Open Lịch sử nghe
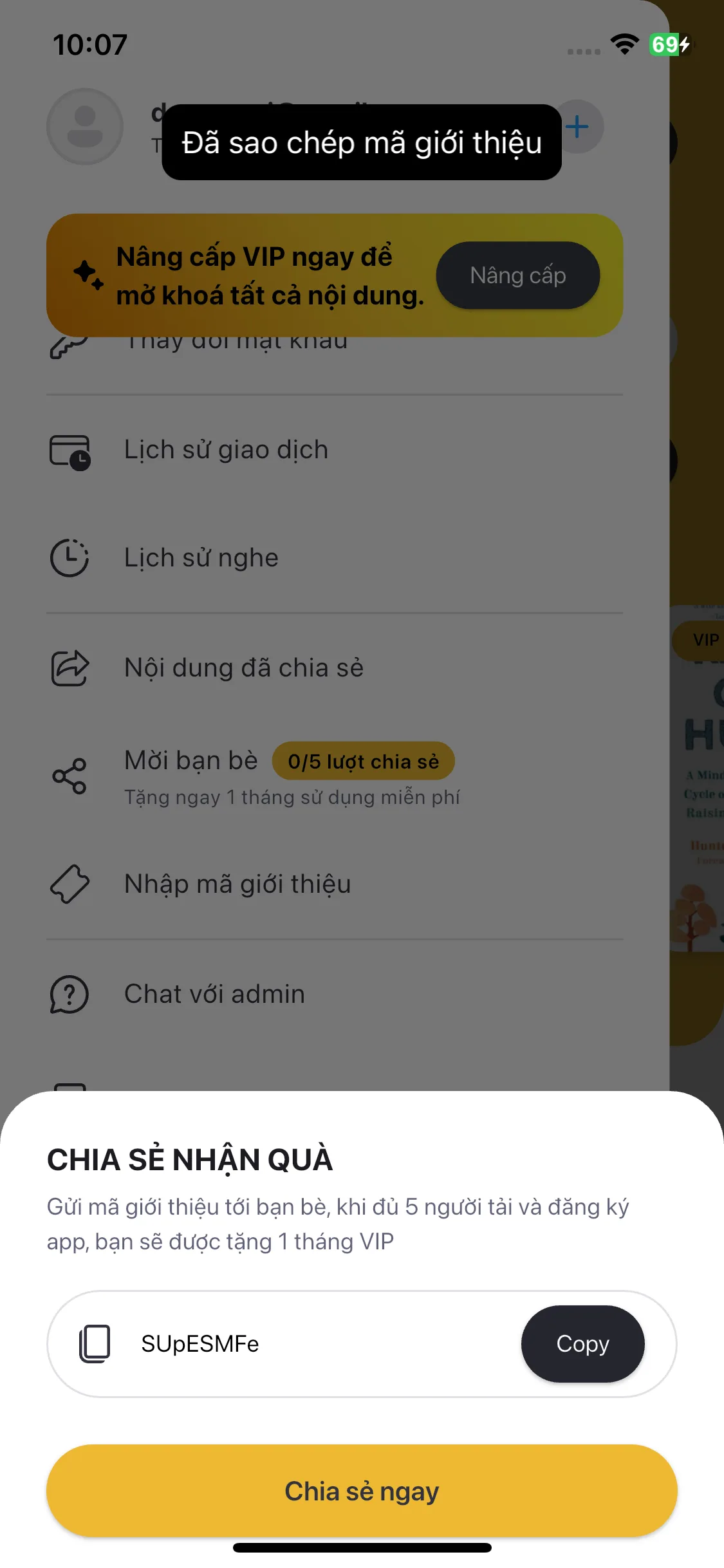The image size is (724, 1568). coord(201,558)
